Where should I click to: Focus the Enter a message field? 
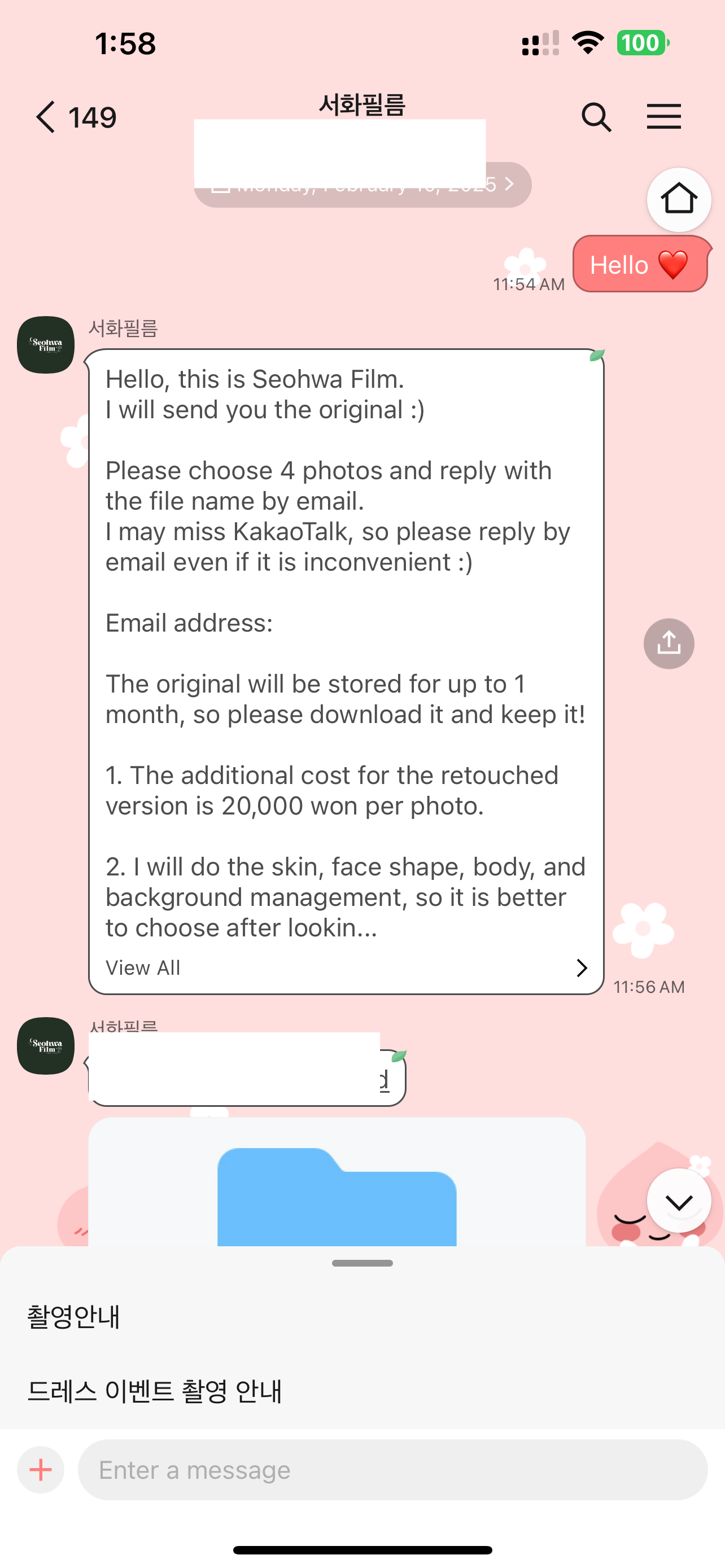click(392, 1470)
